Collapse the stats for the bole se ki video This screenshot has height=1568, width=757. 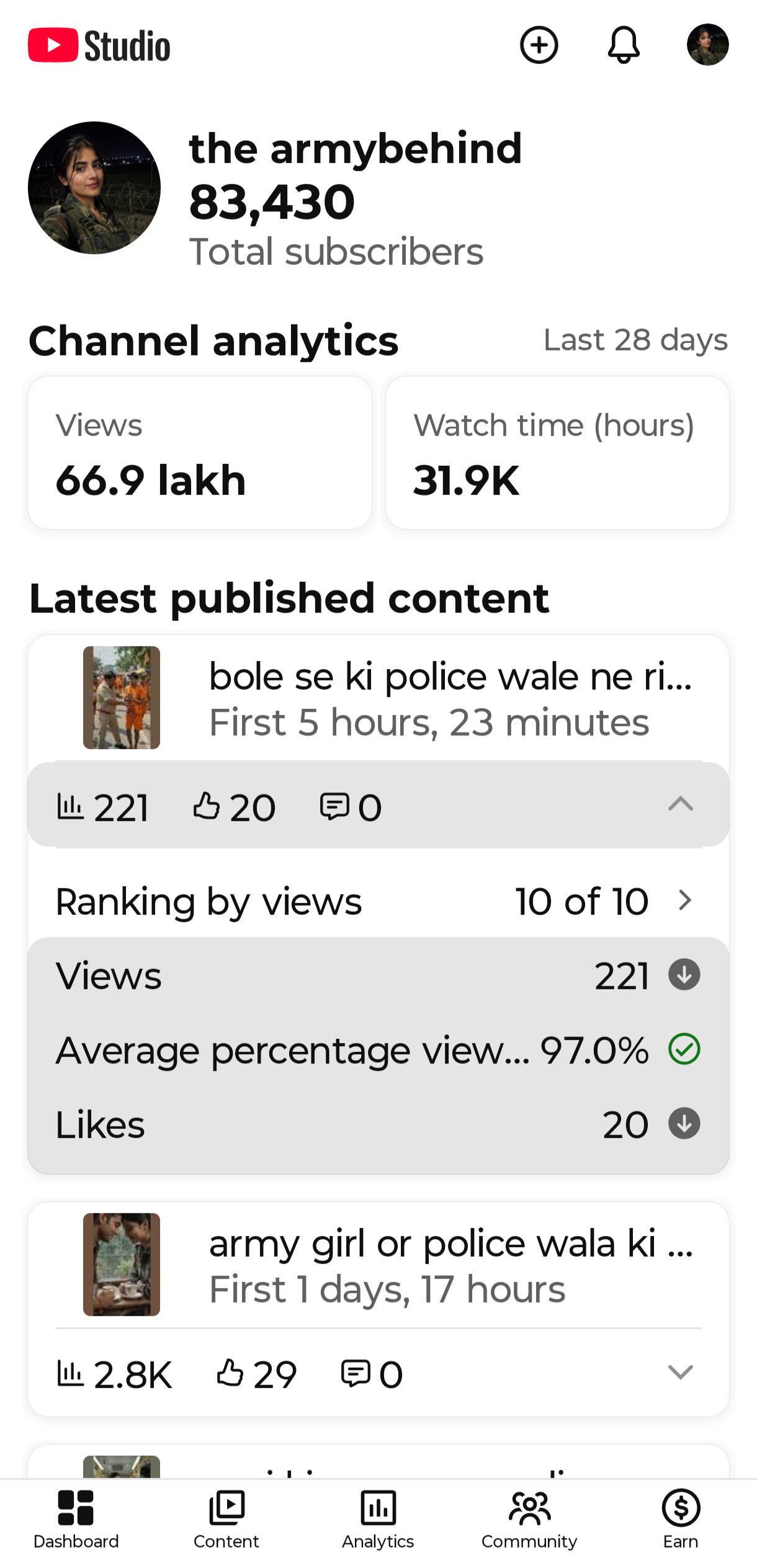[x=680, y=804]
